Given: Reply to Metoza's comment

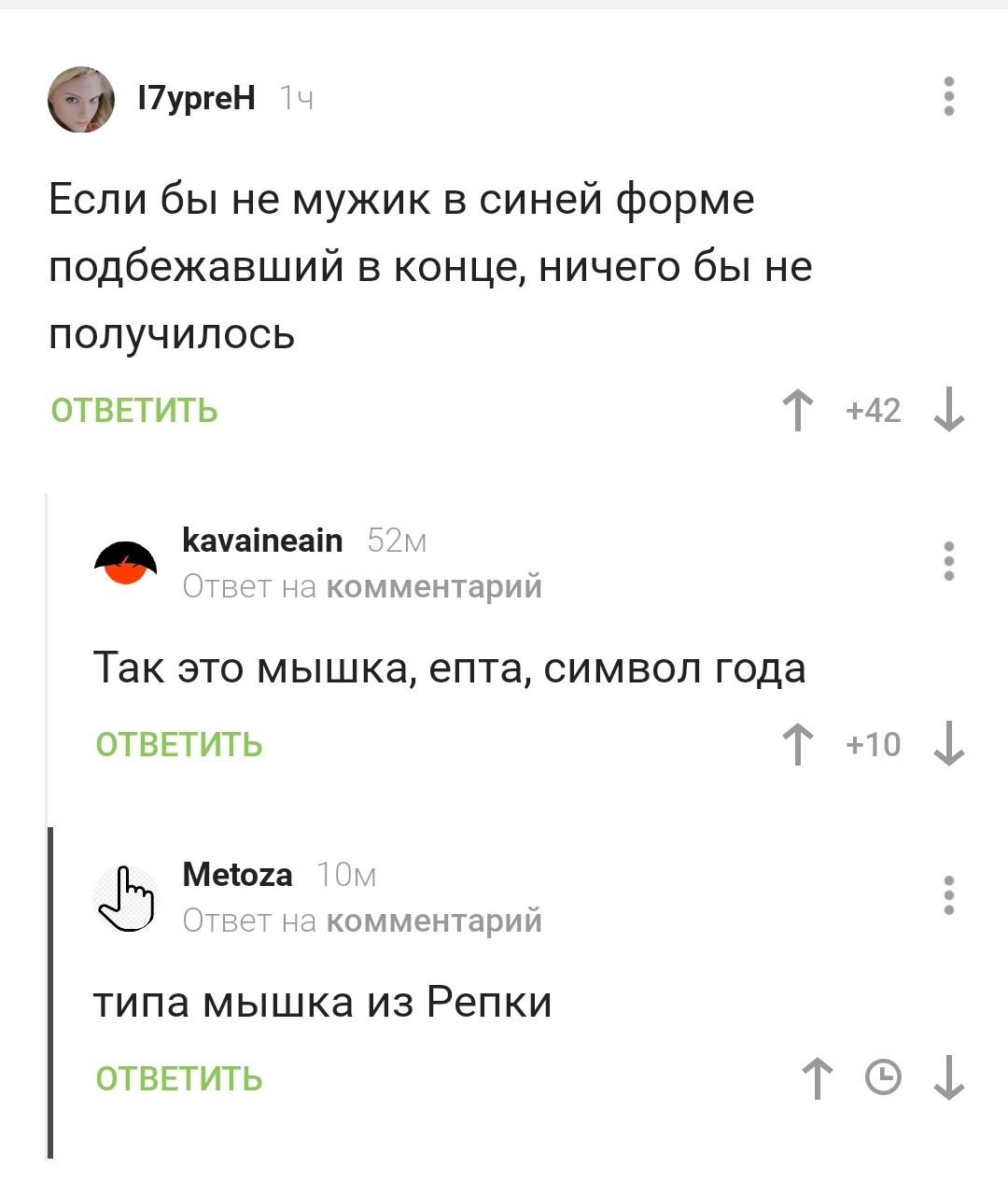Looking at the screenshot, I should pos(179,1079).
